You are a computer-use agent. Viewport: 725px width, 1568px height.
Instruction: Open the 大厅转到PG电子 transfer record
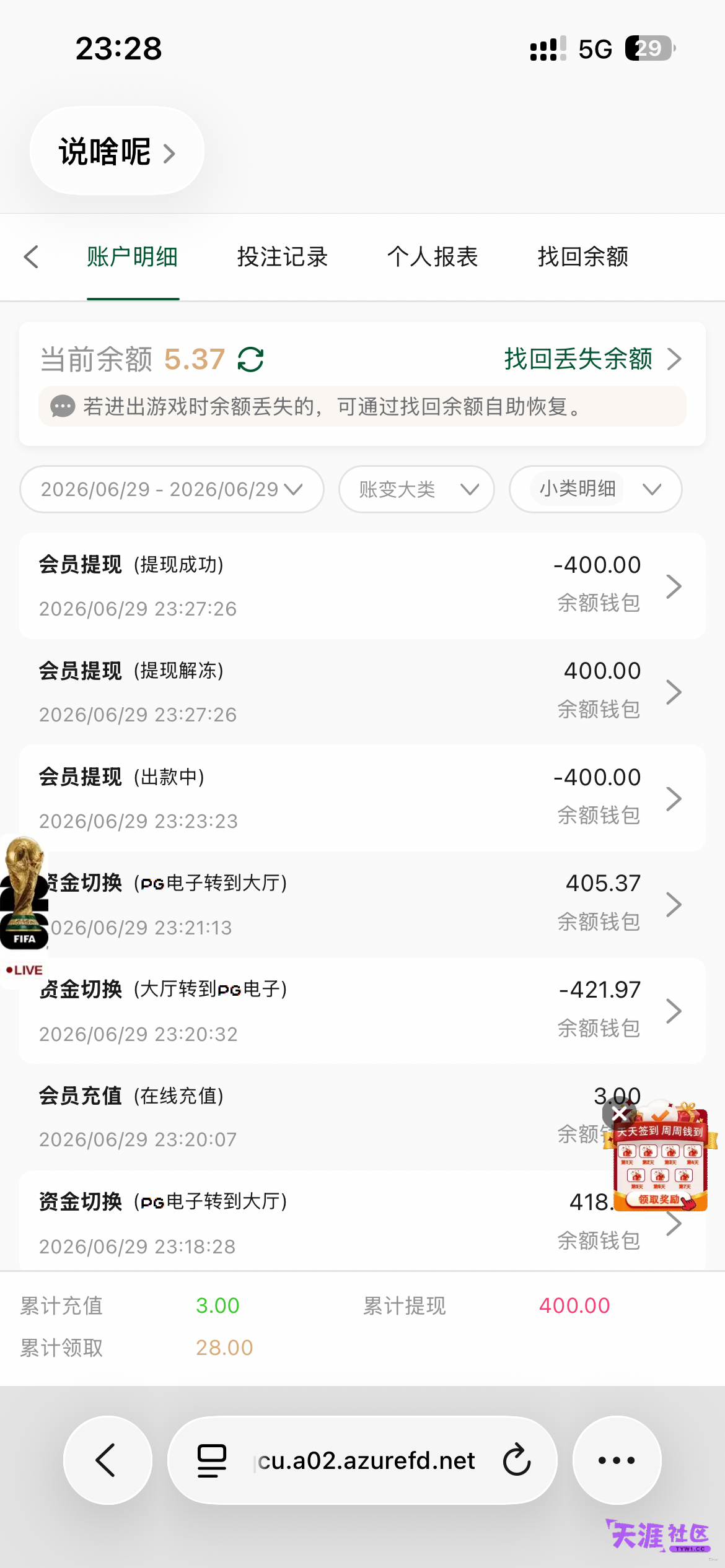(x=362, y=1011)
